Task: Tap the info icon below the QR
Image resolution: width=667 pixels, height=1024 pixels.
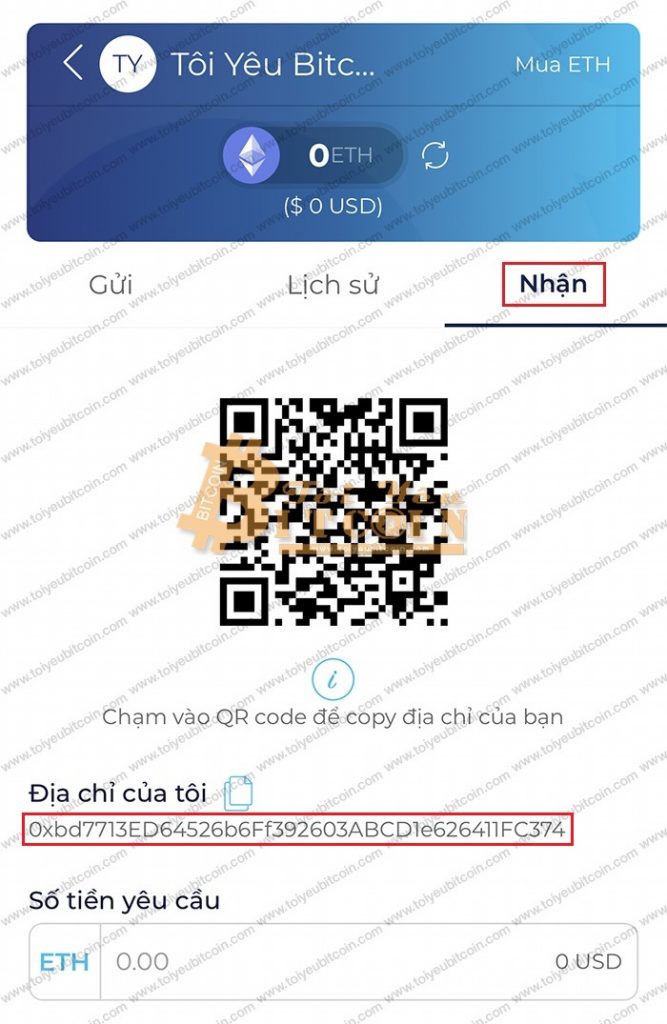Action: coord(333,680)
